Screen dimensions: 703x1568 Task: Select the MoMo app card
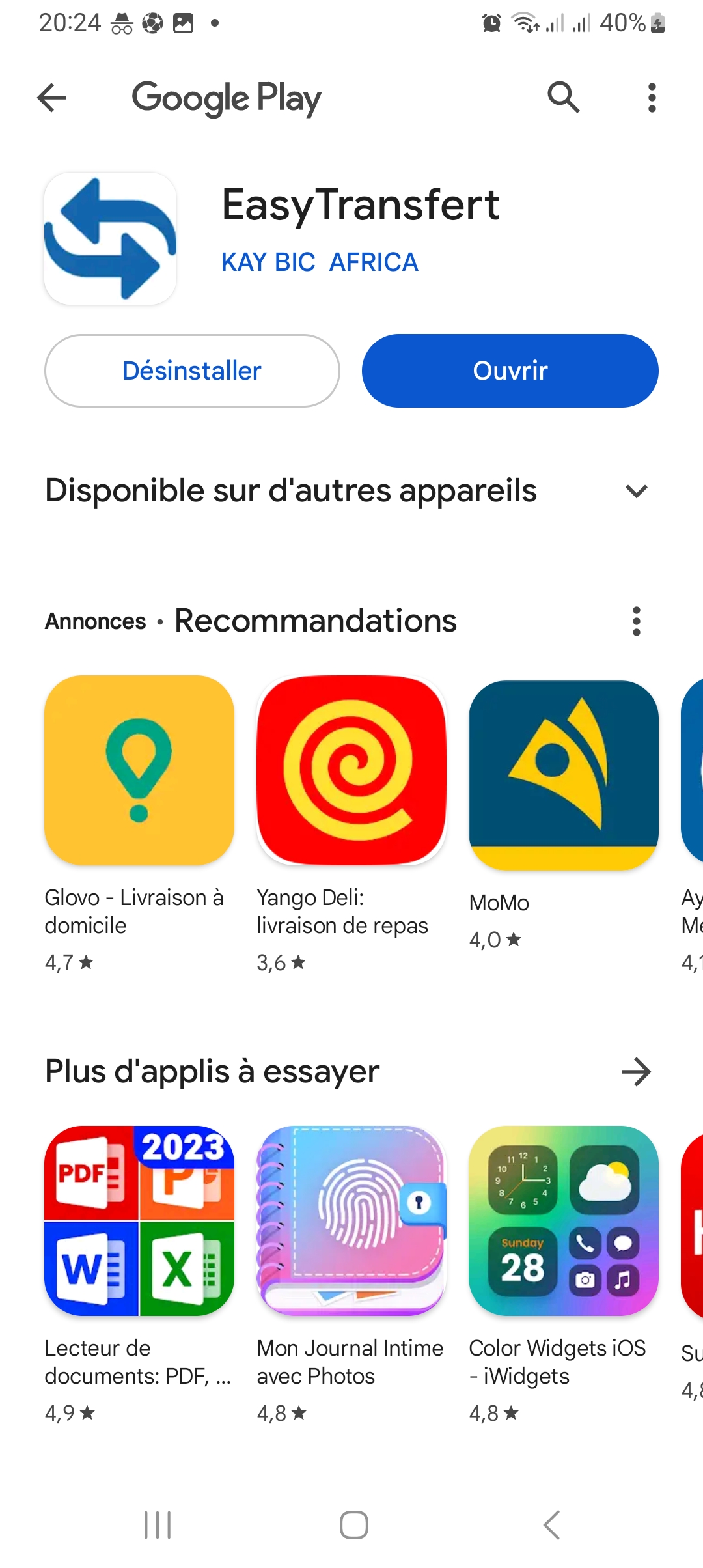point(564,775)
